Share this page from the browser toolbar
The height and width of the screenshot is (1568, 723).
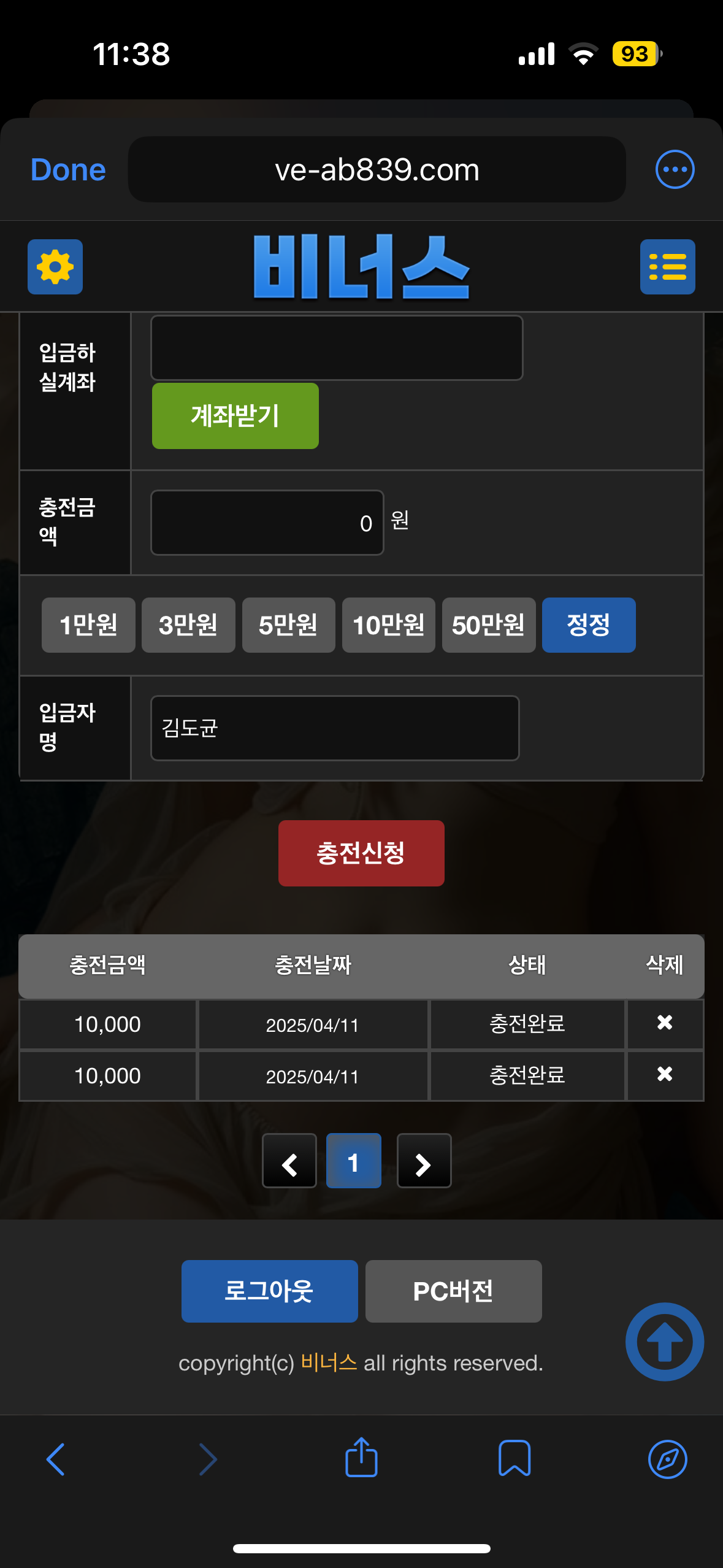pos(361,1458)
